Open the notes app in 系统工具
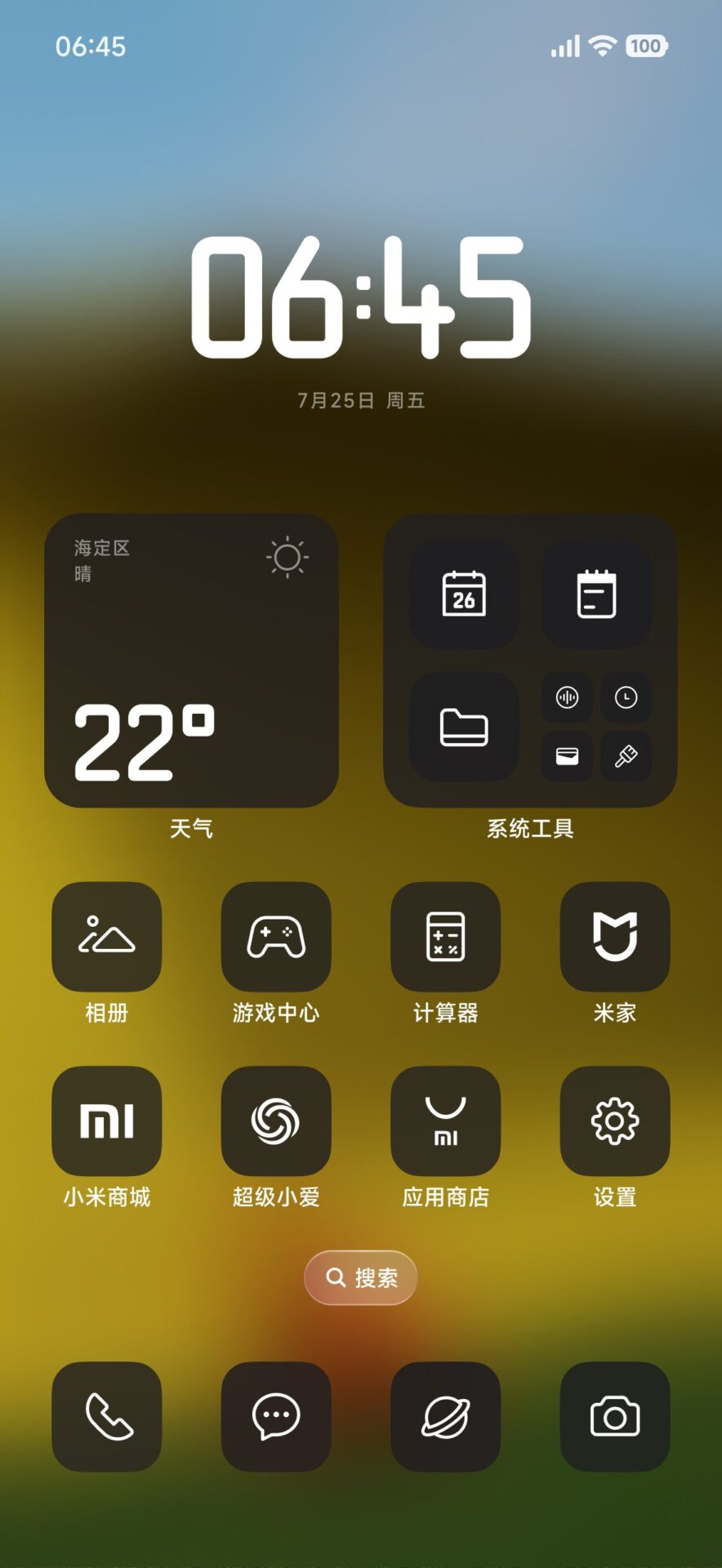 pyautogui.click(x=596, y=594)
